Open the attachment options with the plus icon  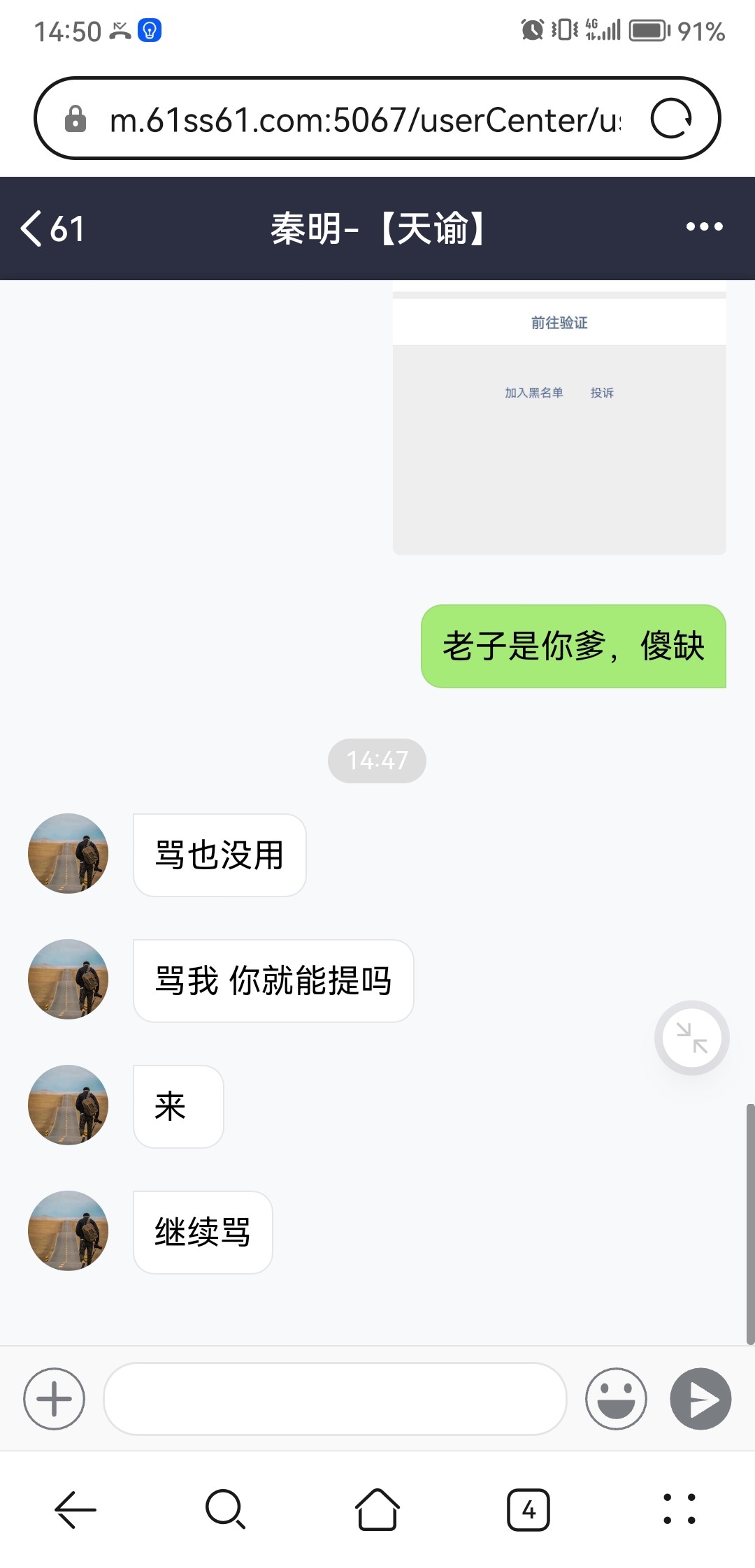click(54, 1399)
